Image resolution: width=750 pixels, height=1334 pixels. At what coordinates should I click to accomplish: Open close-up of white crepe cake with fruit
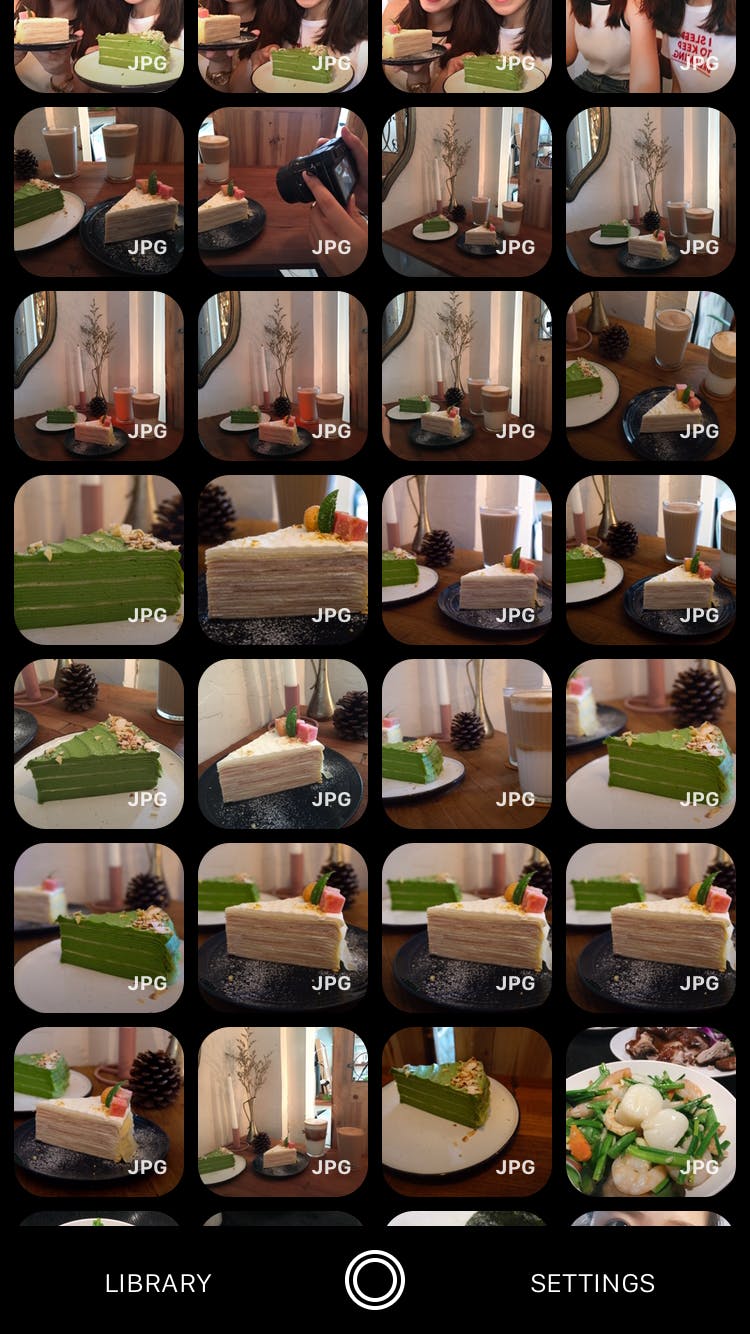tap(283, 559)
